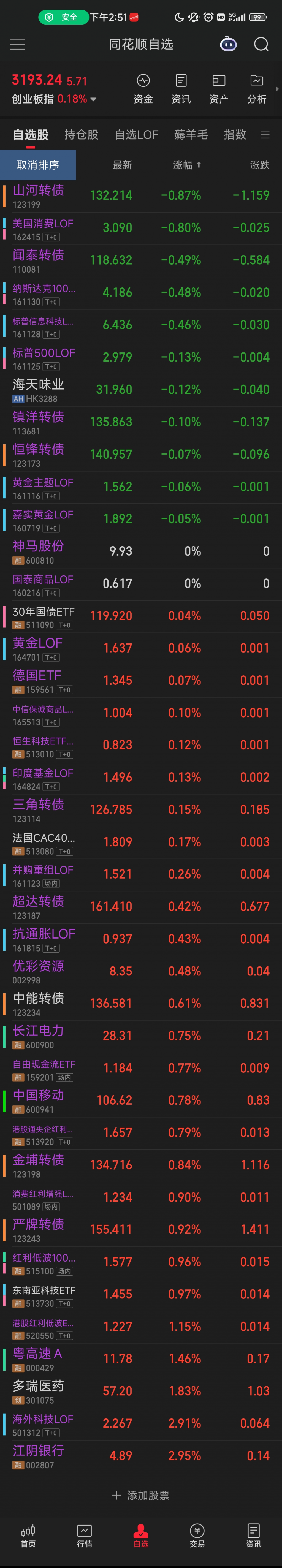
Task: Sort the list by 涨幅 header
Action: click(x=186, y=165)
